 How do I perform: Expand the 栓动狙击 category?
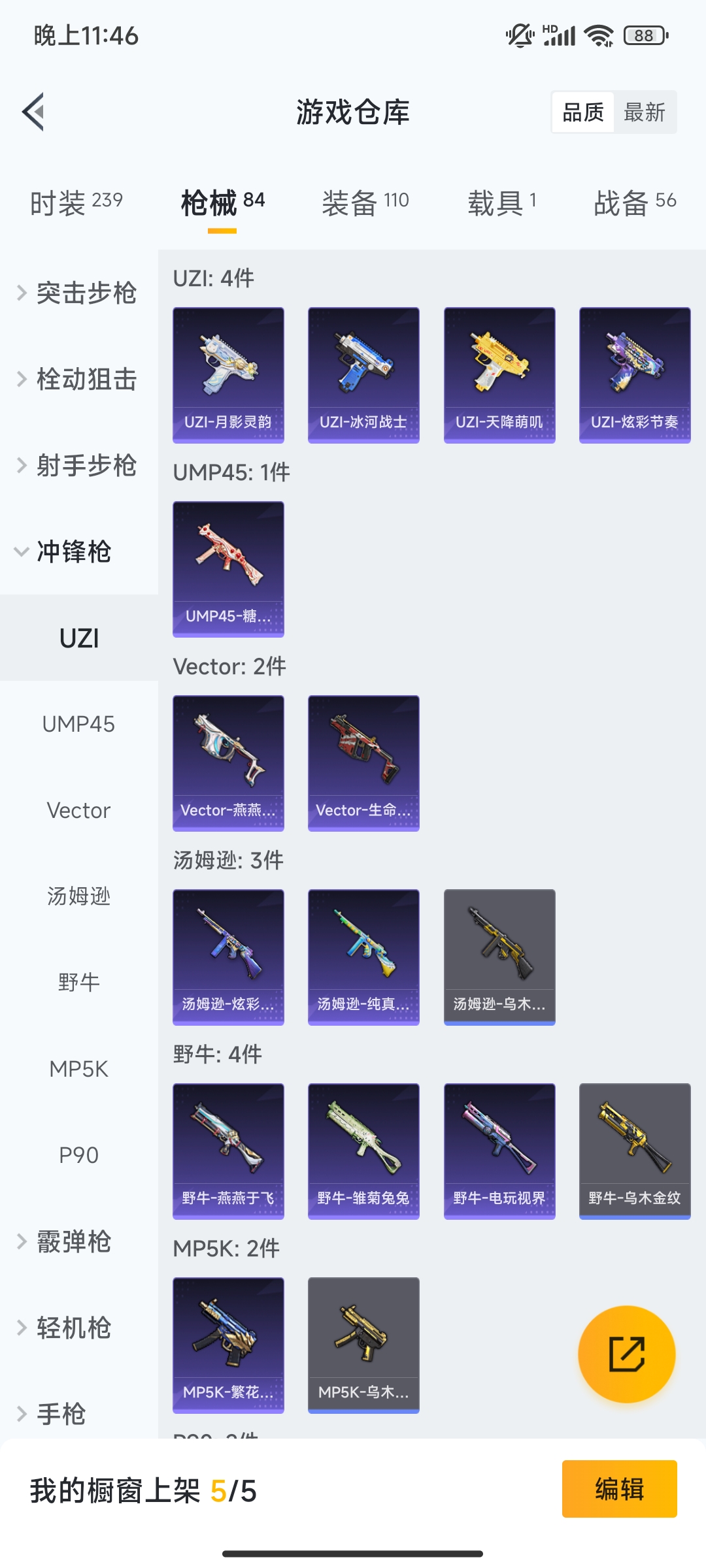pyautogui.click(x=78, y=379)
